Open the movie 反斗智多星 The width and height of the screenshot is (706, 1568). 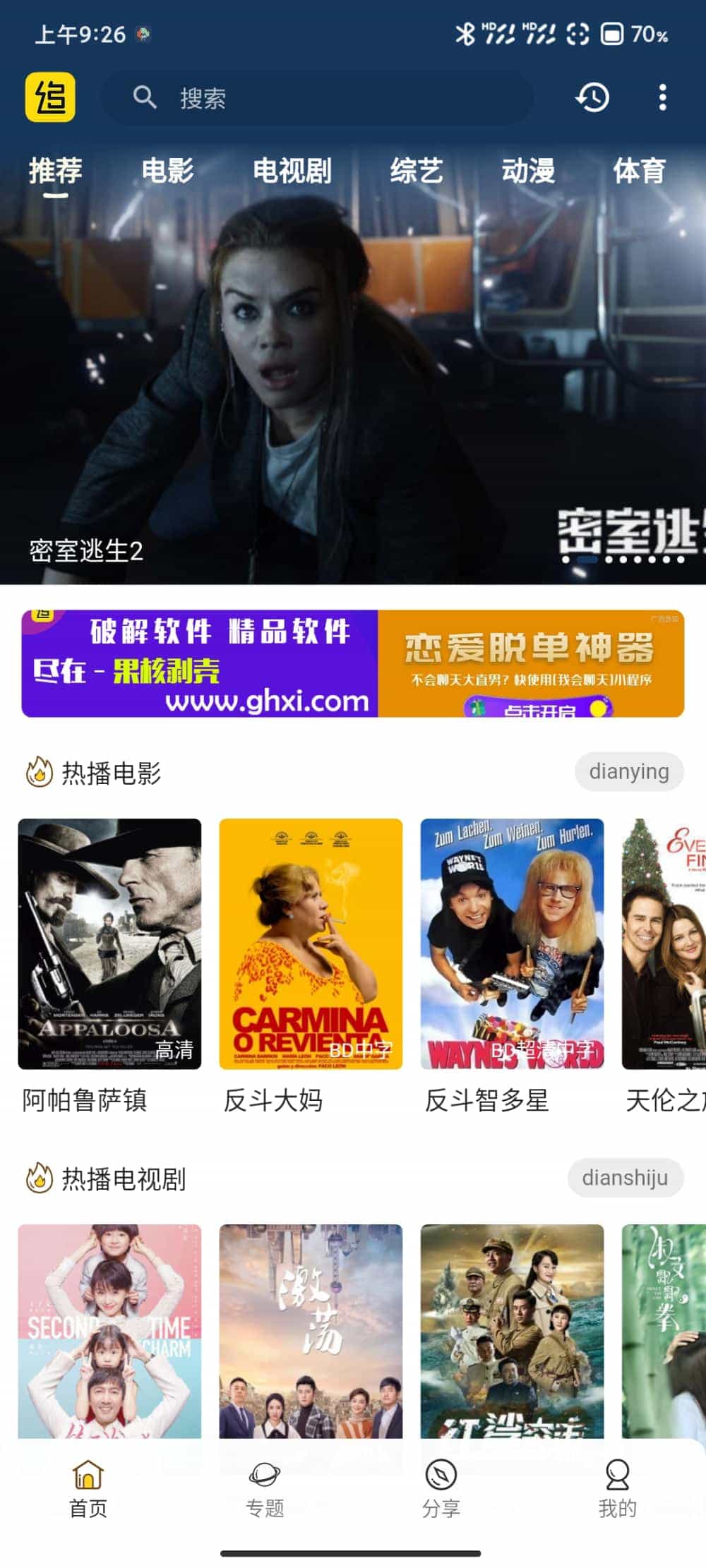(x=512, y=943)
